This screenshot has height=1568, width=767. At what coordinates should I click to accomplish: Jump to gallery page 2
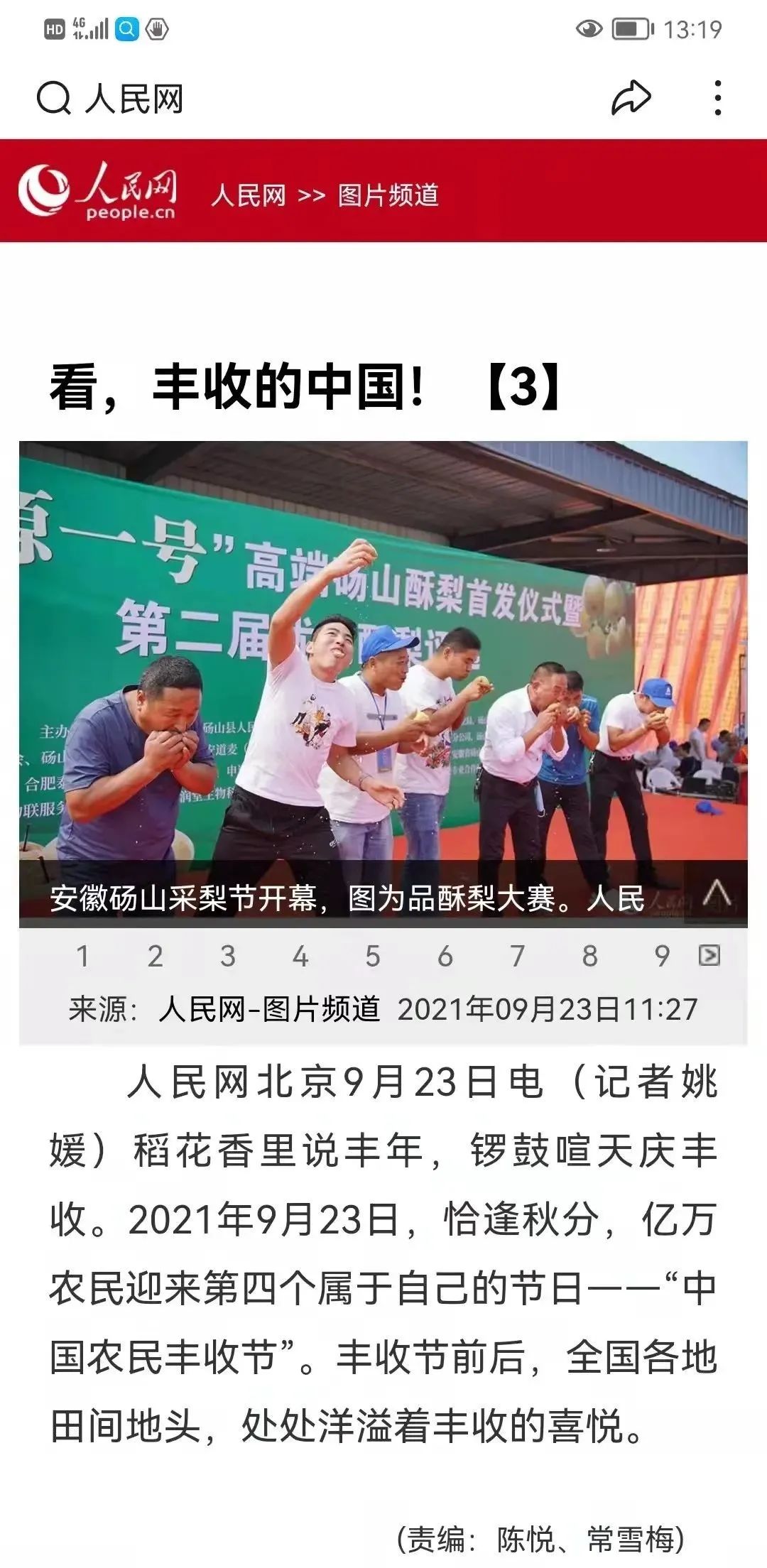[x=155, y=956]
